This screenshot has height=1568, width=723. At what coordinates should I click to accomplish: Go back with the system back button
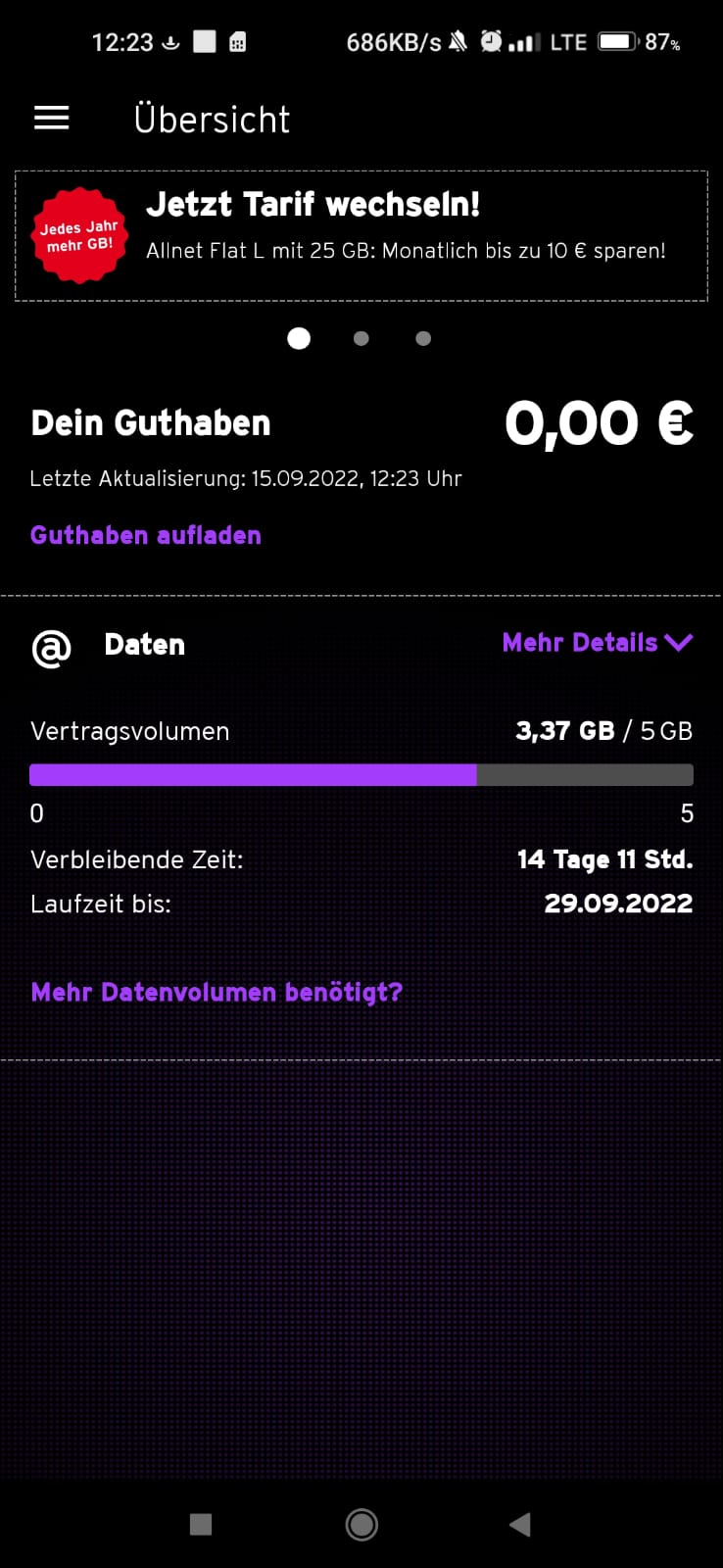[520, 1524]
